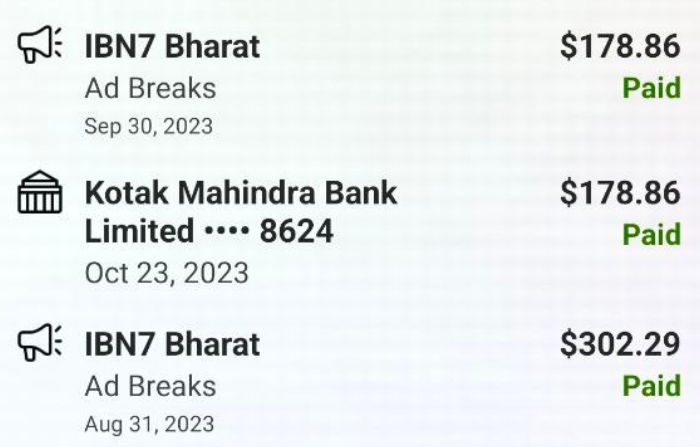
Task: Open the $178.86 IBN7 Bharat Ad Breaks payout
Action: [x=172, y=47]
